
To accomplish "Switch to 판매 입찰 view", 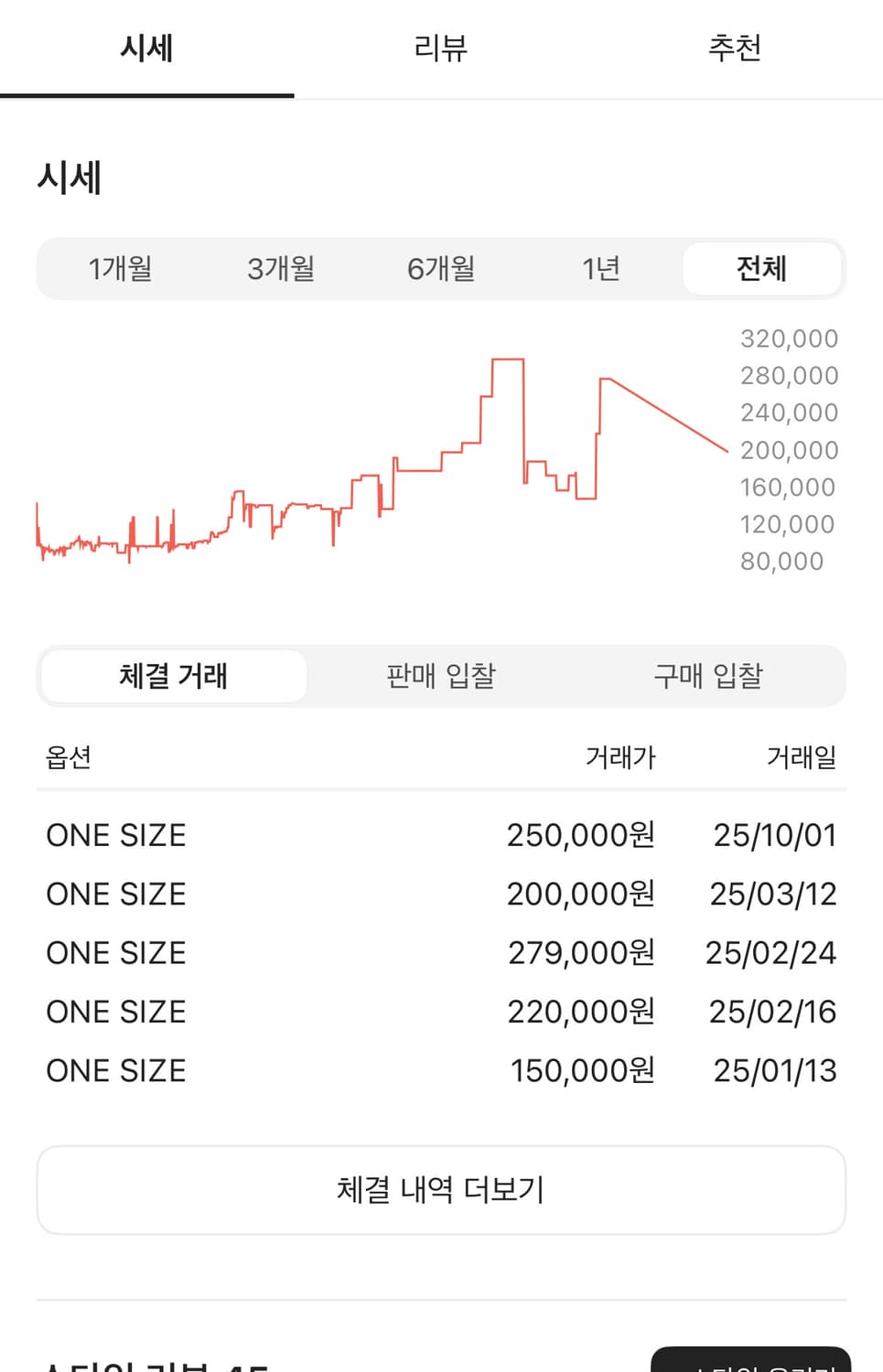I will pos(440,676).
